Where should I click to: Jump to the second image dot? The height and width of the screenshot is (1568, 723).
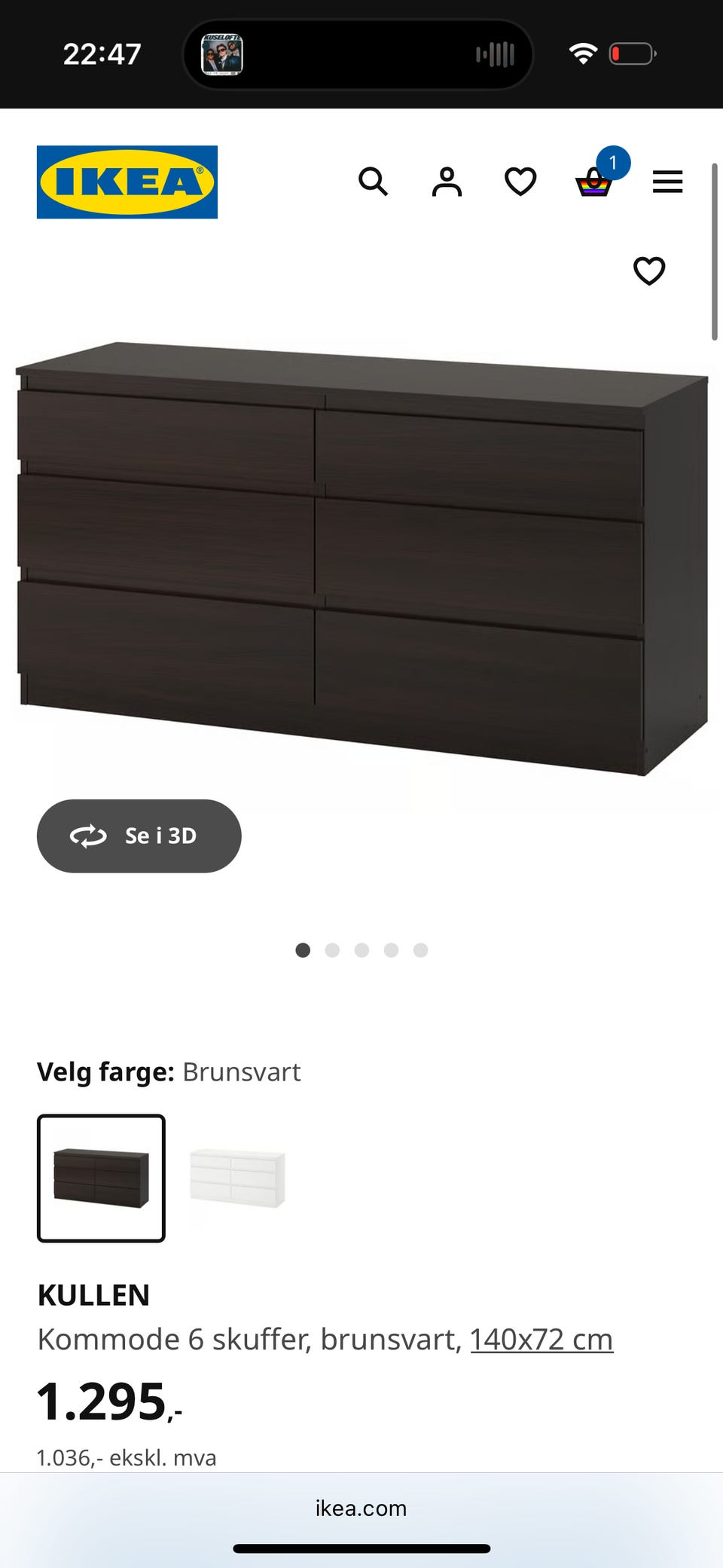click(x=332, y=950)
